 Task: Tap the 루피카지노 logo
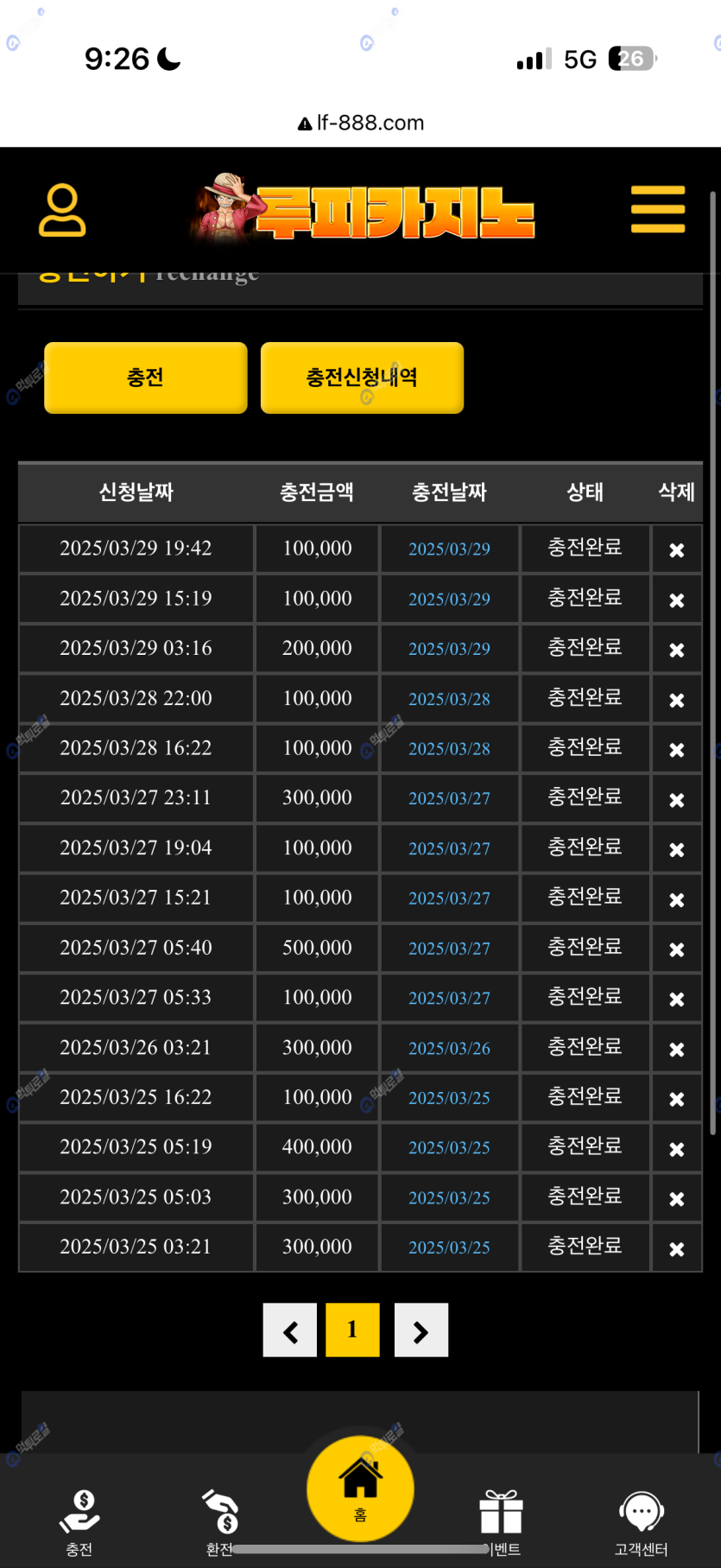[363, 209]
